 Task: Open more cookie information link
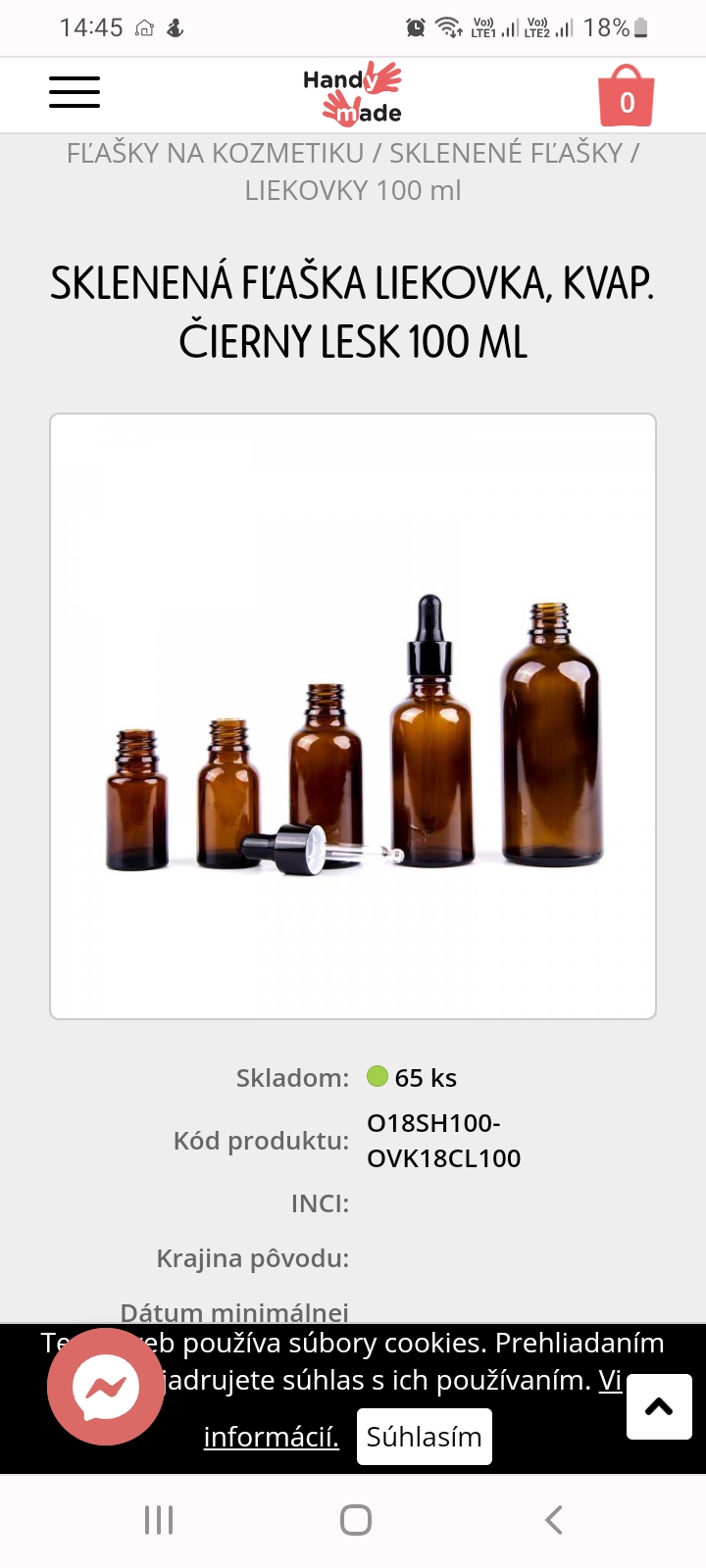(x=272, y=1437)
